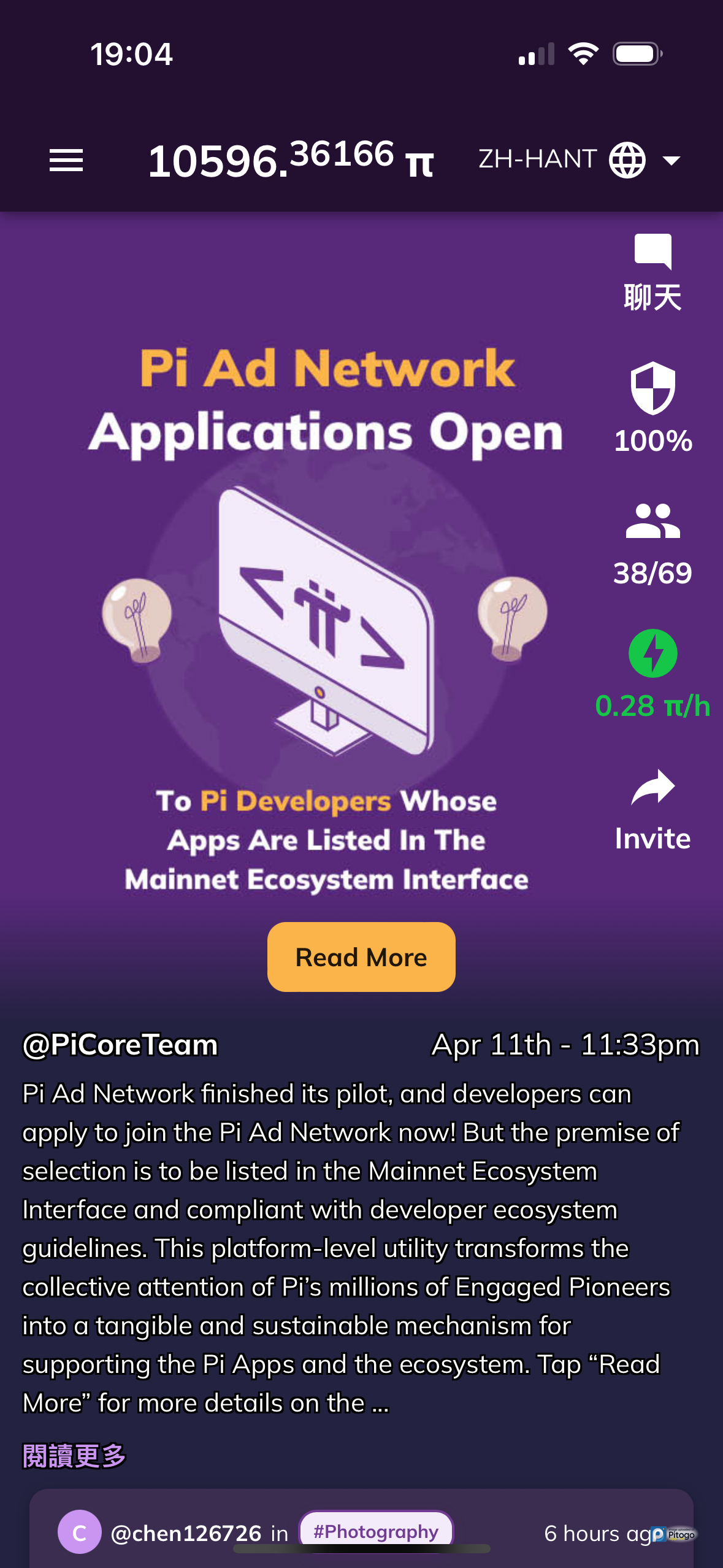Screen dimensions: 723x1568
Task: View the 38/69 earning team
Action: [652, 543]
